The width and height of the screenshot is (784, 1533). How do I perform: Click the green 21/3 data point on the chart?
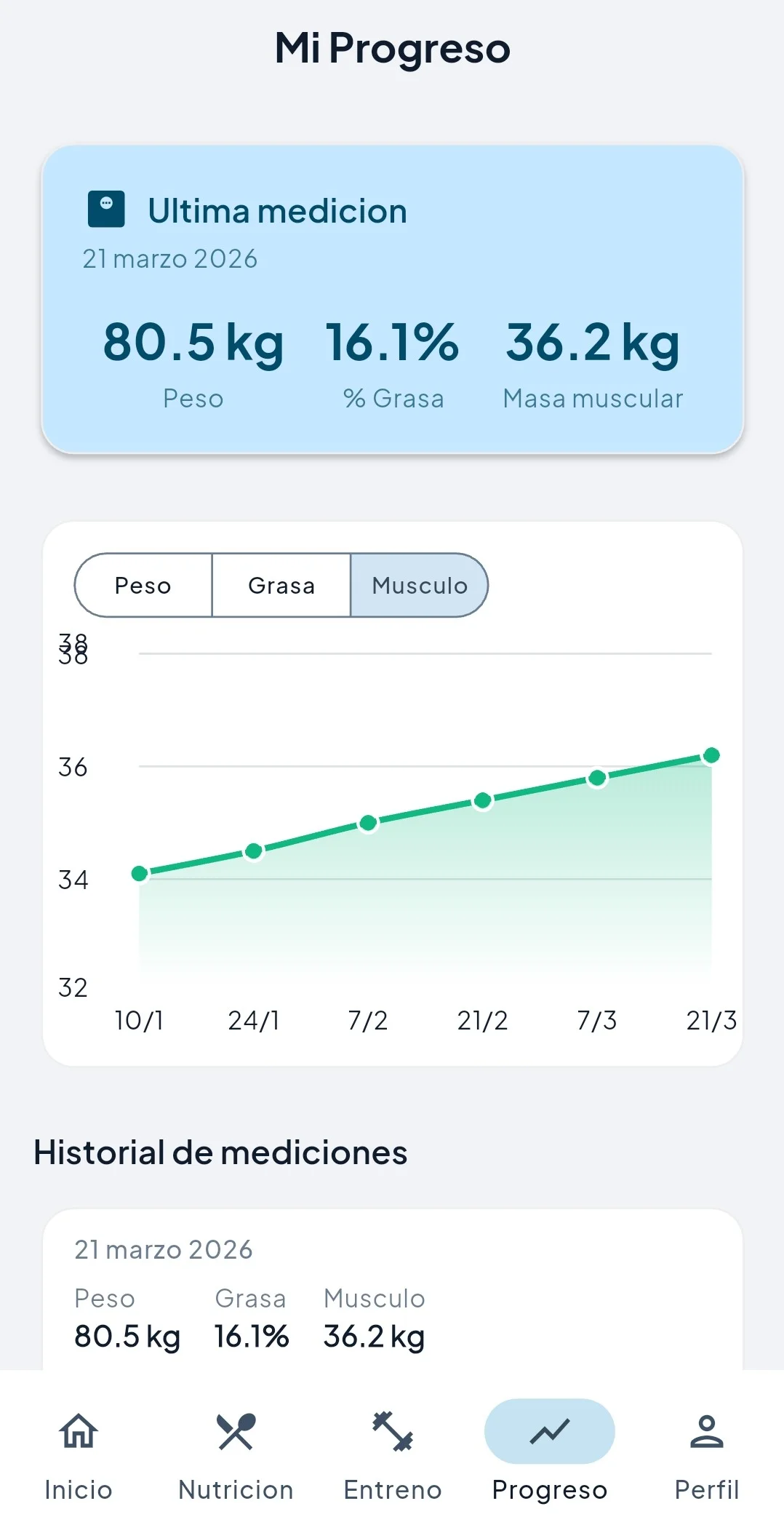pos(711,756)
